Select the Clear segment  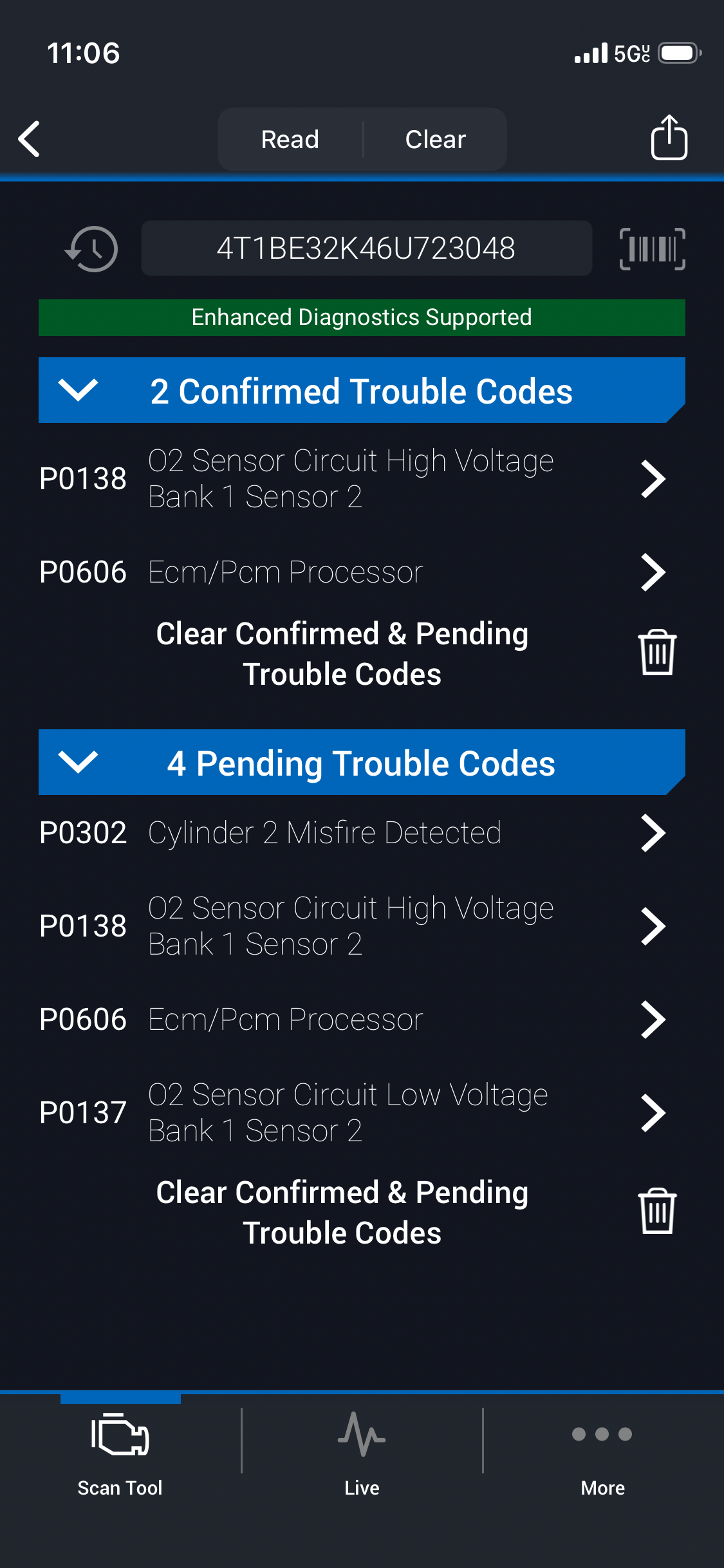point(436,139)
